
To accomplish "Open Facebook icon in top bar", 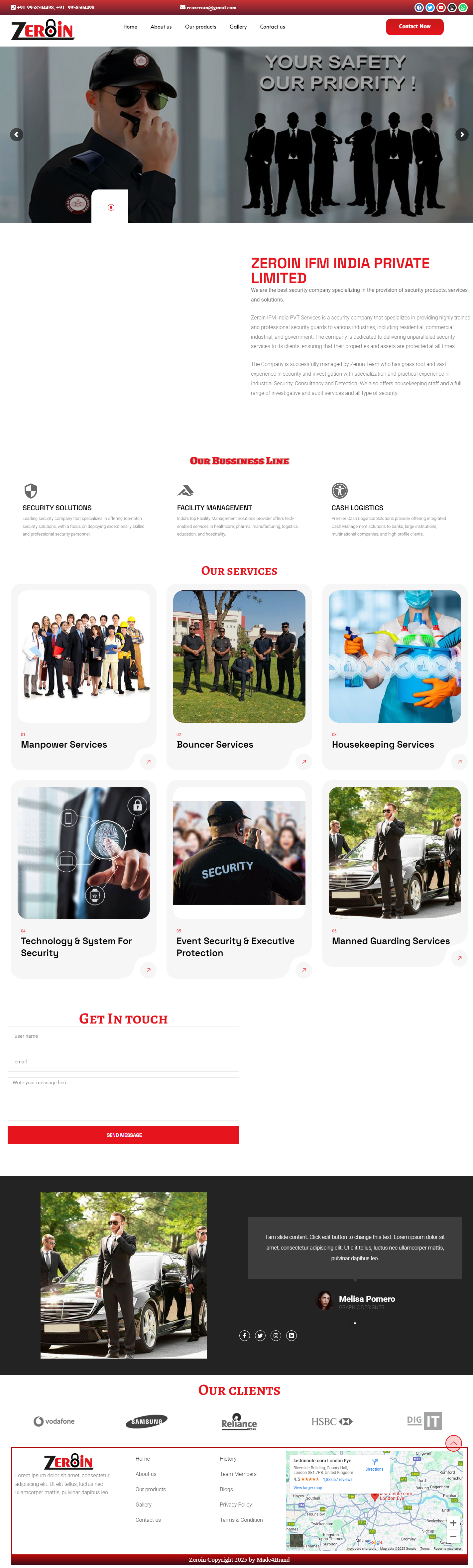I will [419, 8].
